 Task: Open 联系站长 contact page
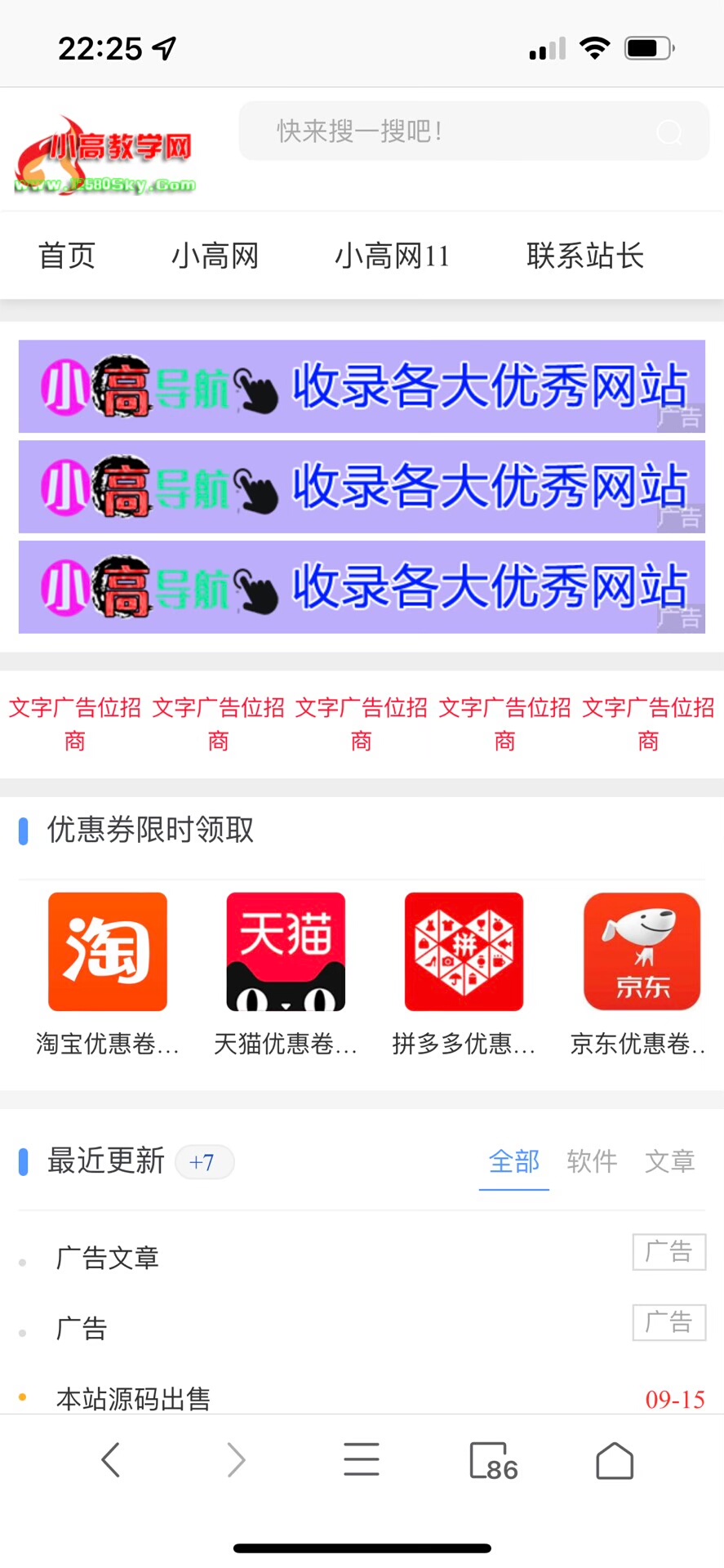click(585, 256)
